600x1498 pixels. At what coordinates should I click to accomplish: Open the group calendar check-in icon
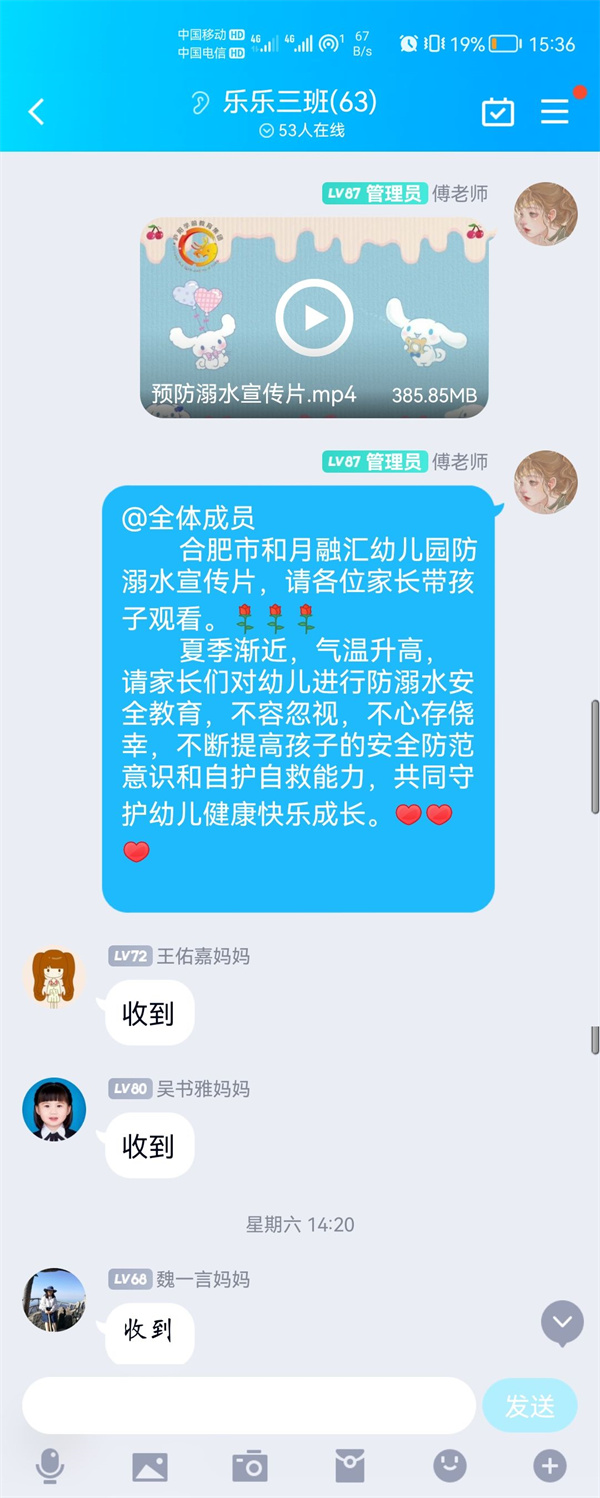point(498,111)
